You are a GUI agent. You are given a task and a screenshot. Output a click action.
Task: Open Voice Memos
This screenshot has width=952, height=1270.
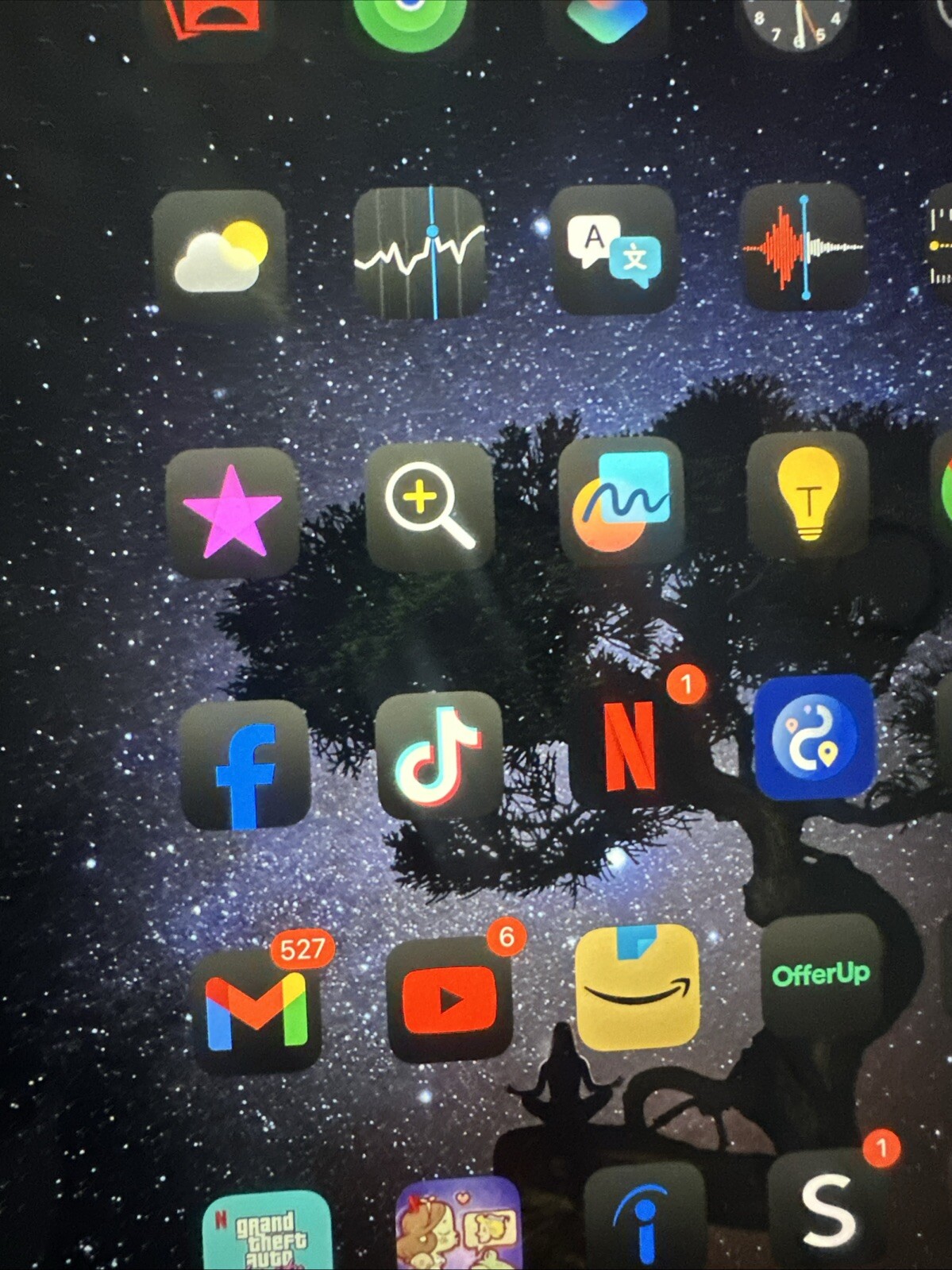[x=804, y=246]
